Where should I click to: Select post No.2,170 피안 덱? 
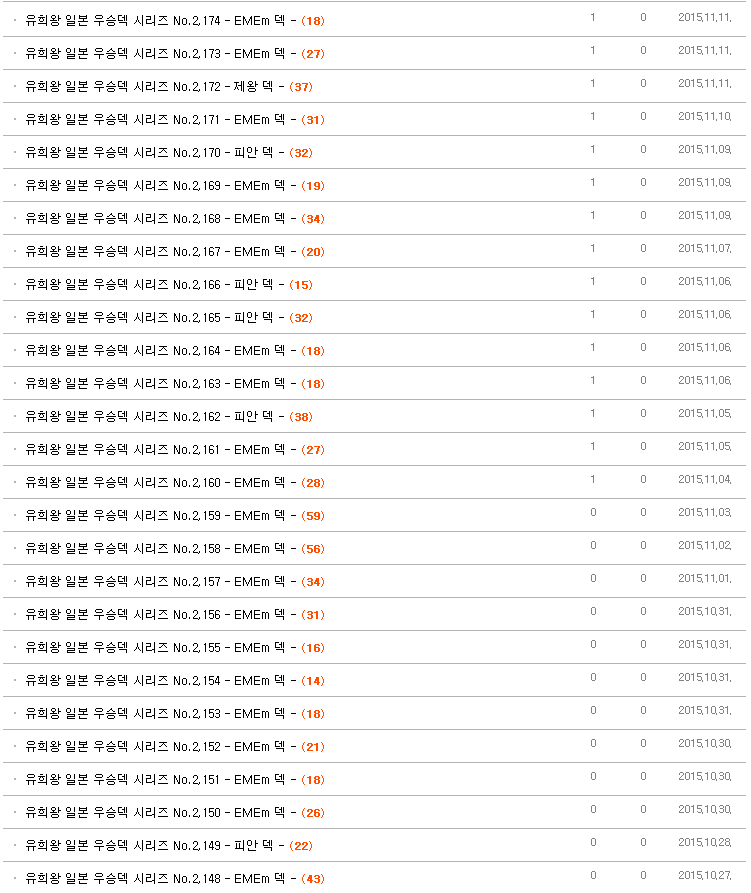pos(154,153)
